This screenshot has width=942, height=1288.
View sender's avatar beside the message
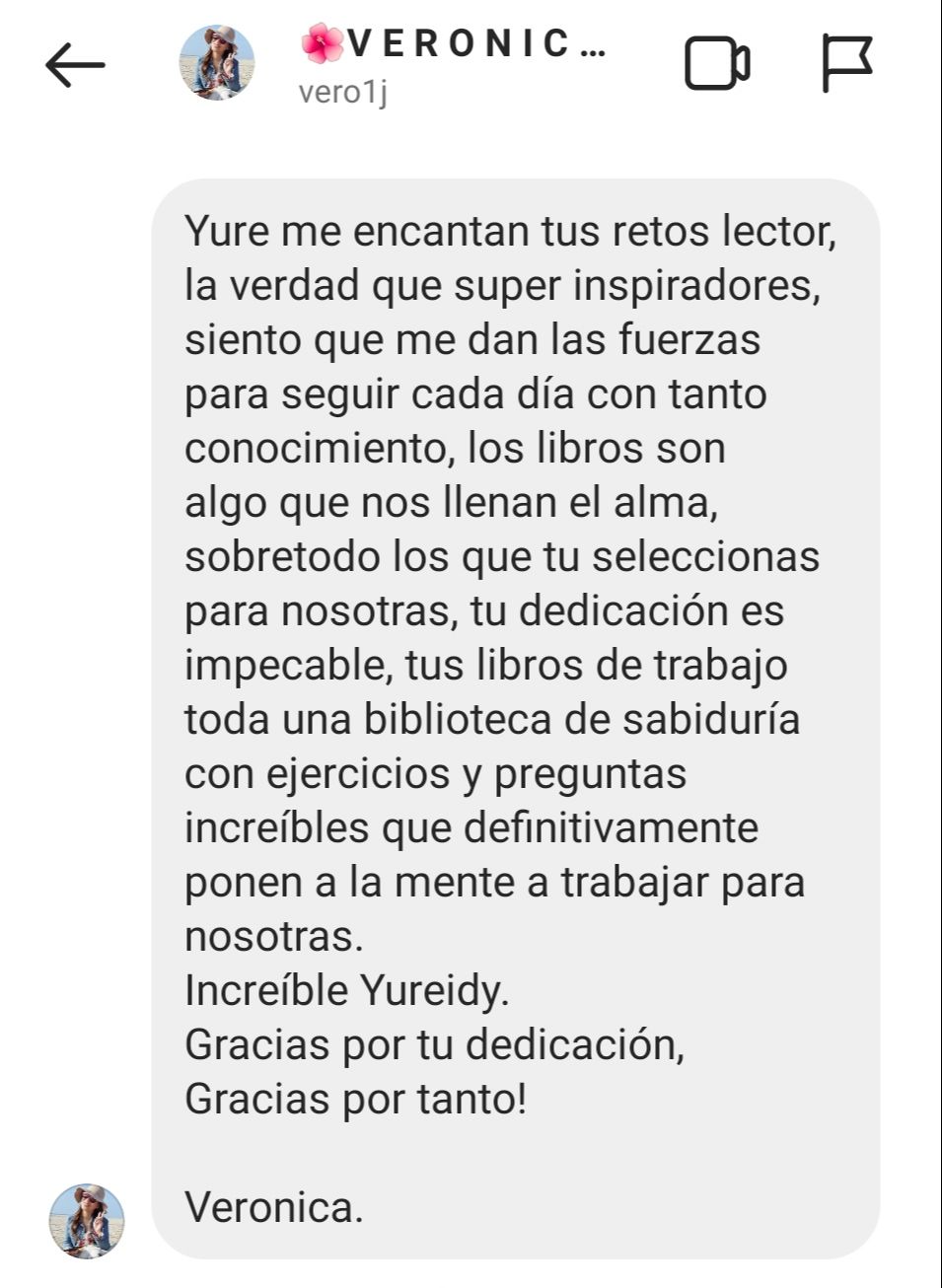pyautogui.click(x=87, y=1221)
